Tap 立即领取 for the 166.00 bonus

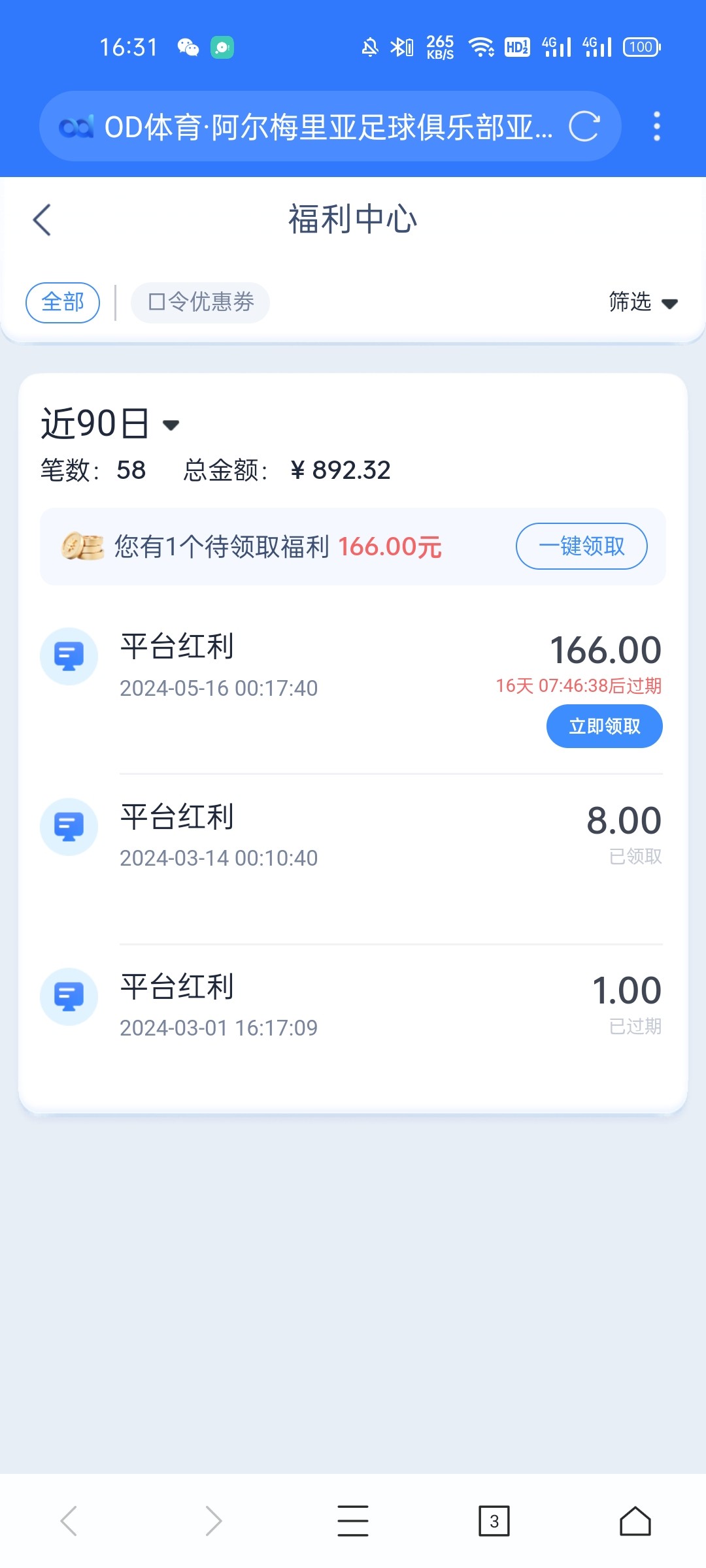click(x=605, y=726)
